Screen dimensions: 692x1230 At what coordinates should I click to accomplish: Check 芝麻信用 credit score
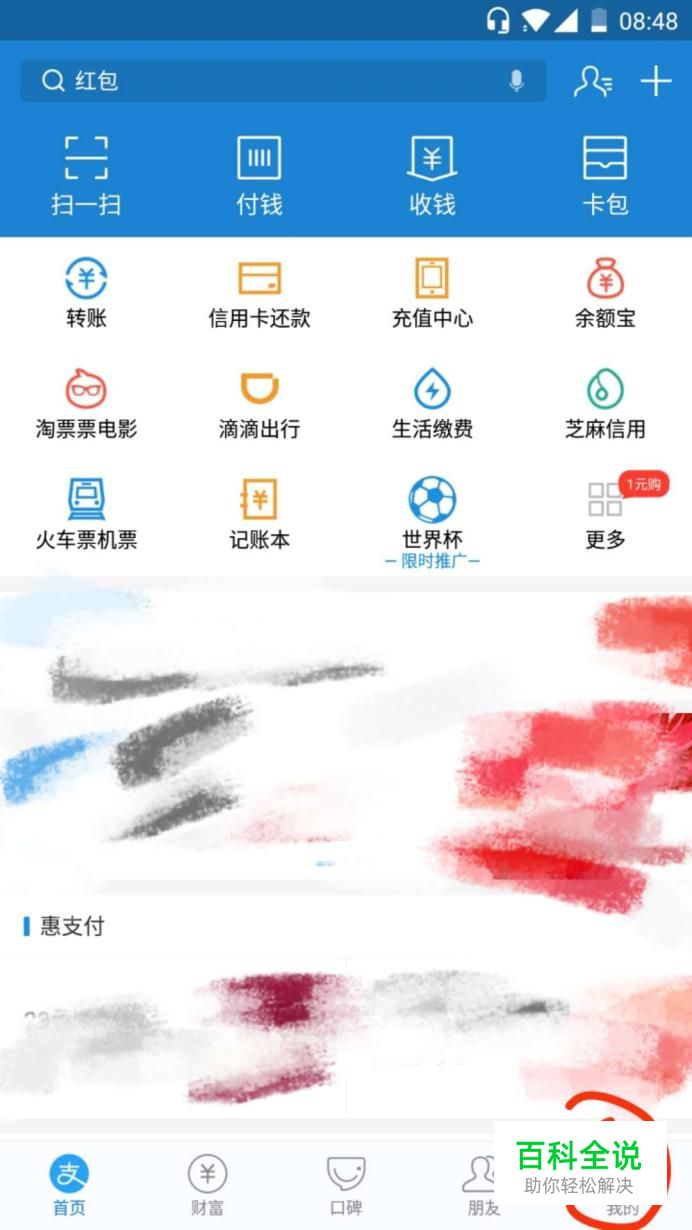coord(605,404)
